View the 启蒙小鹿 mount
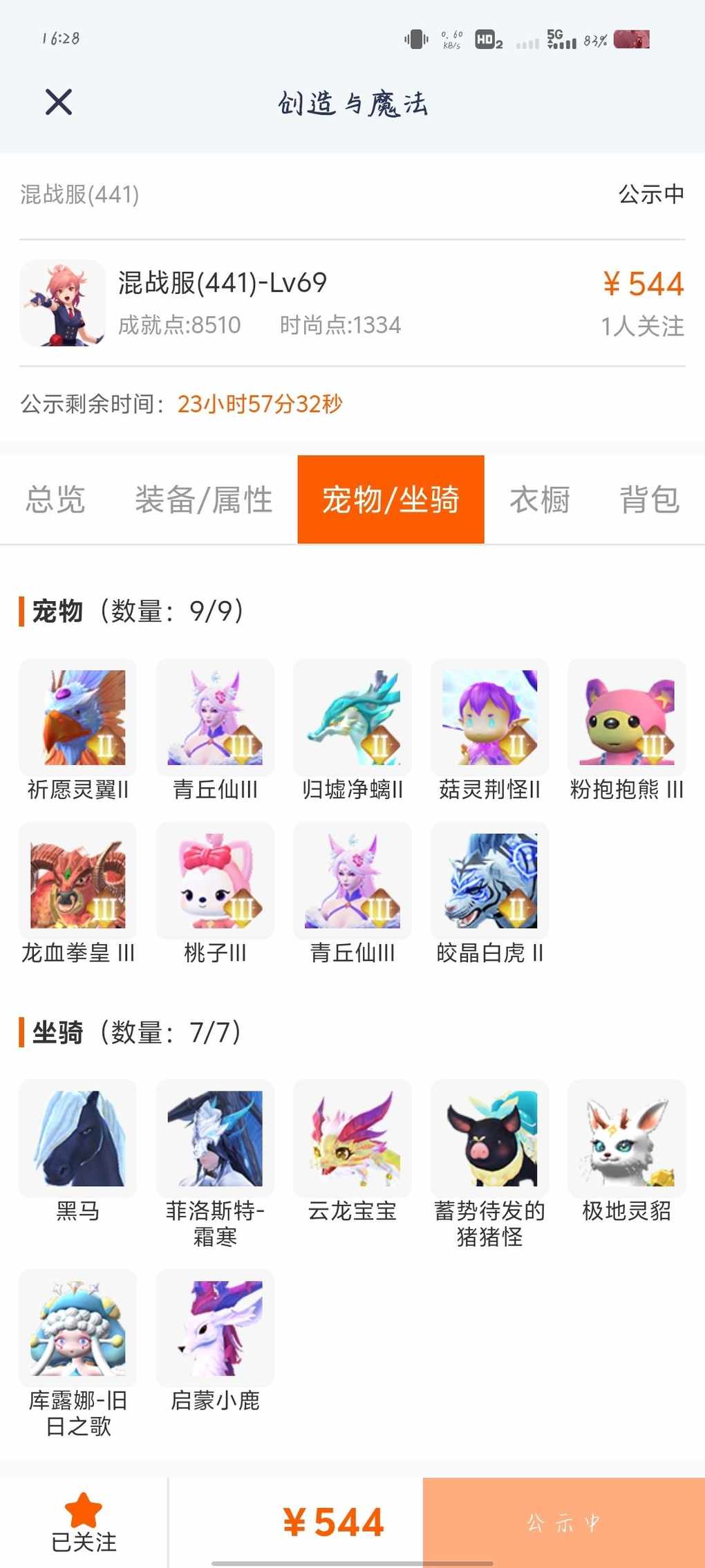The width and height of the screenshot is (705, 1568). 215,1341
